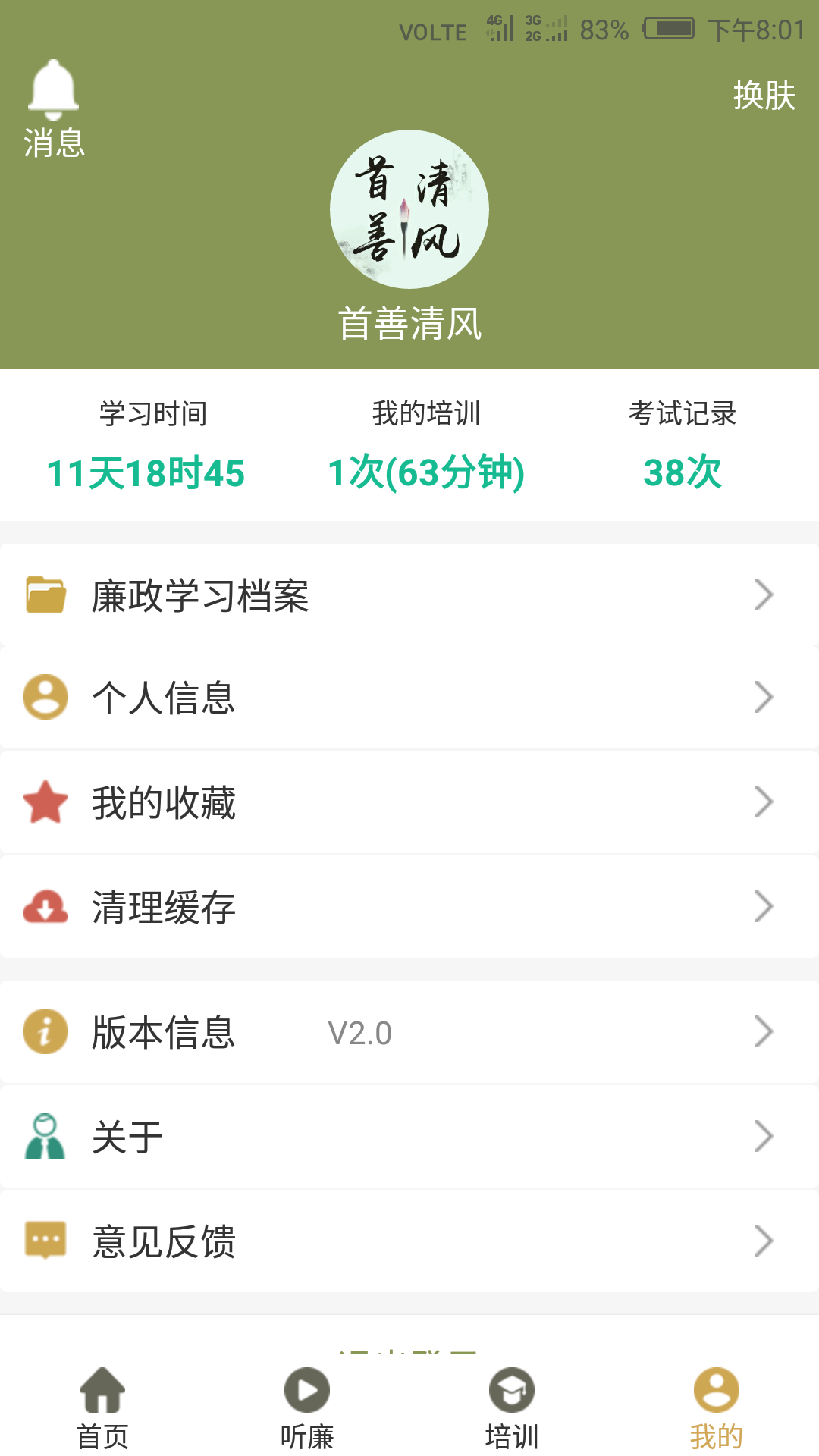Click the folder icon beside 廉政学习档案
This screenshot has width=819, height=1456.
(45, 595)
